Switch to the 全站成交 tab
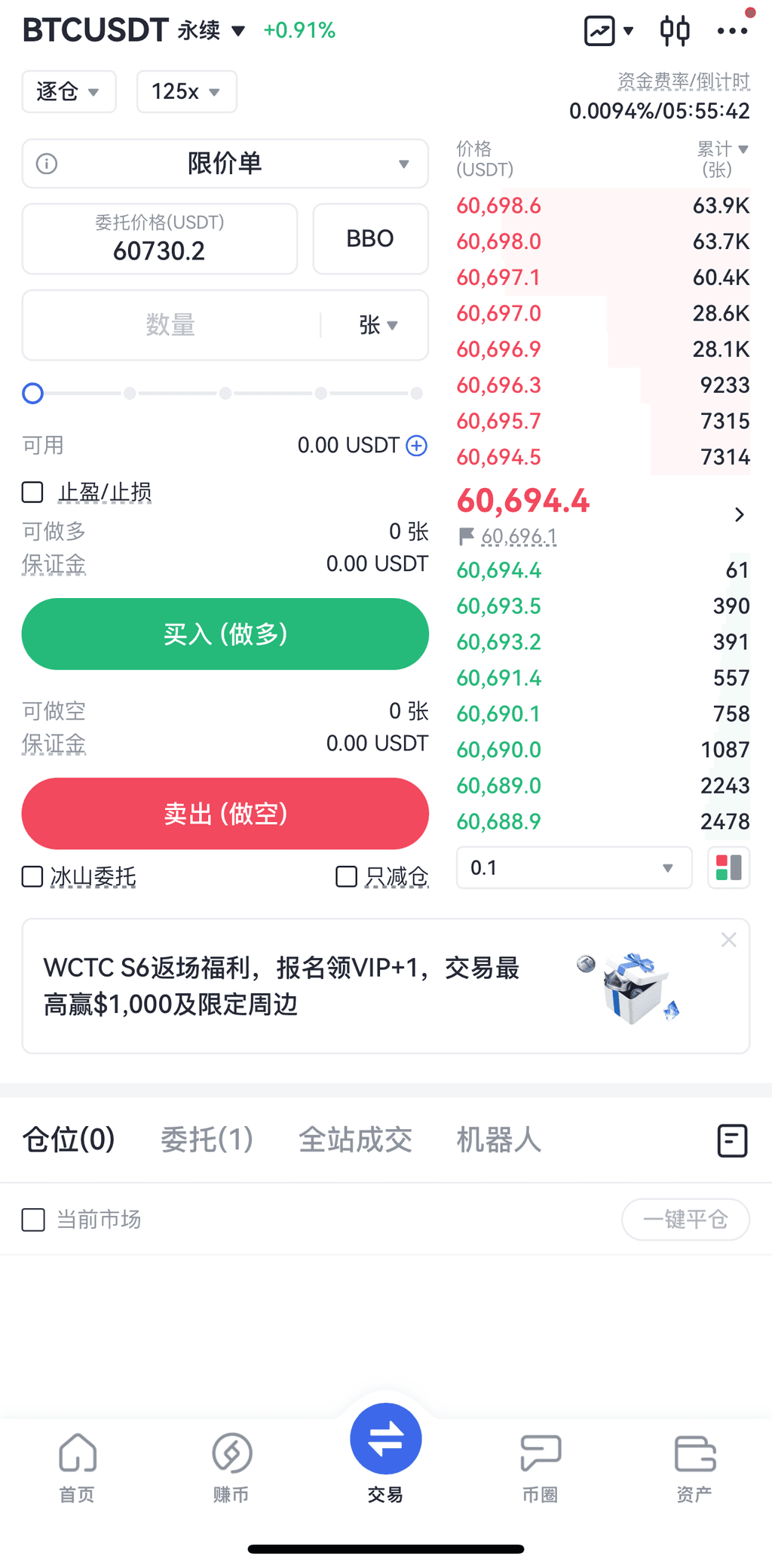772x1568 pixels. tap(355, 1139)
